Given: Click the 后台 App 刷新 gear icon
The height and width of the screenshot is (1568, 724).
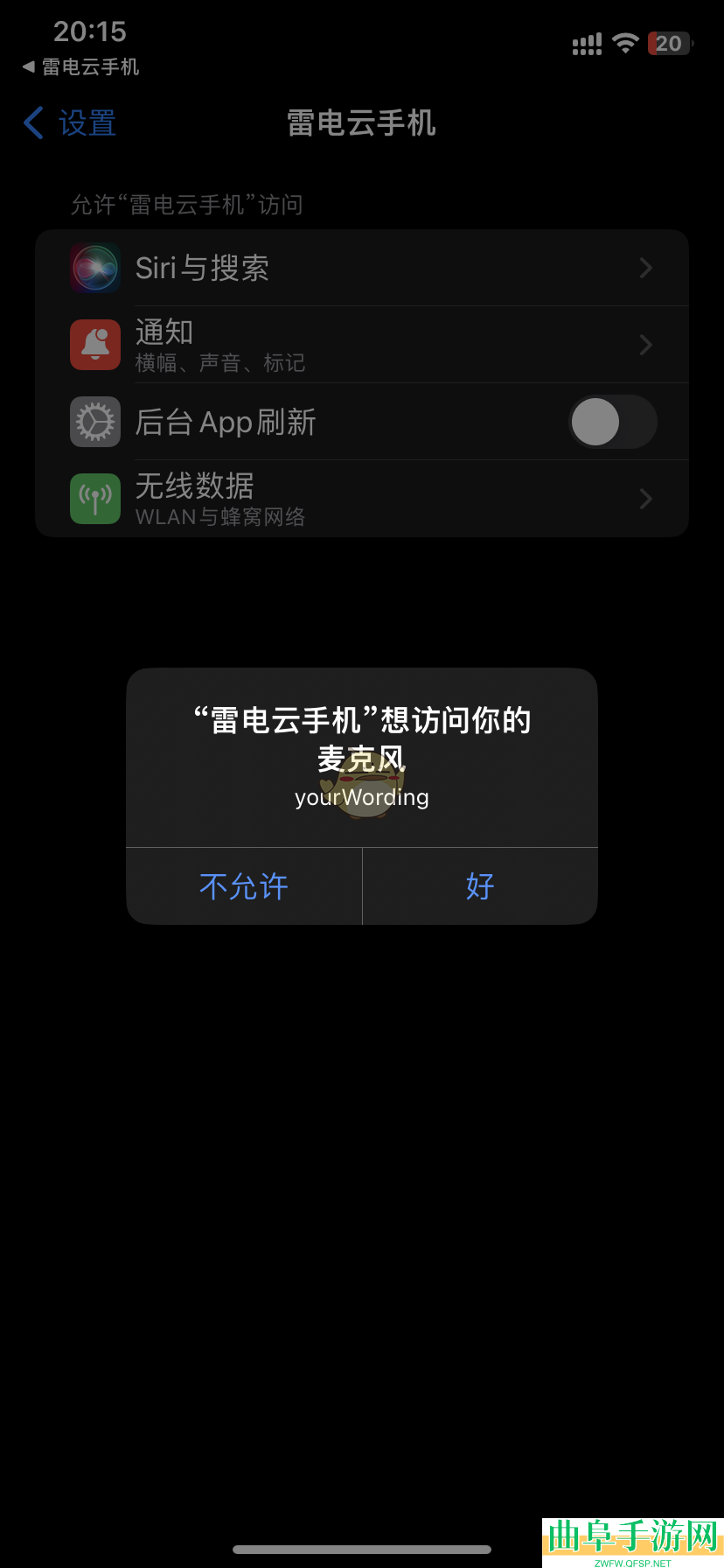Looking at the screenshot, I should [94, 422].
